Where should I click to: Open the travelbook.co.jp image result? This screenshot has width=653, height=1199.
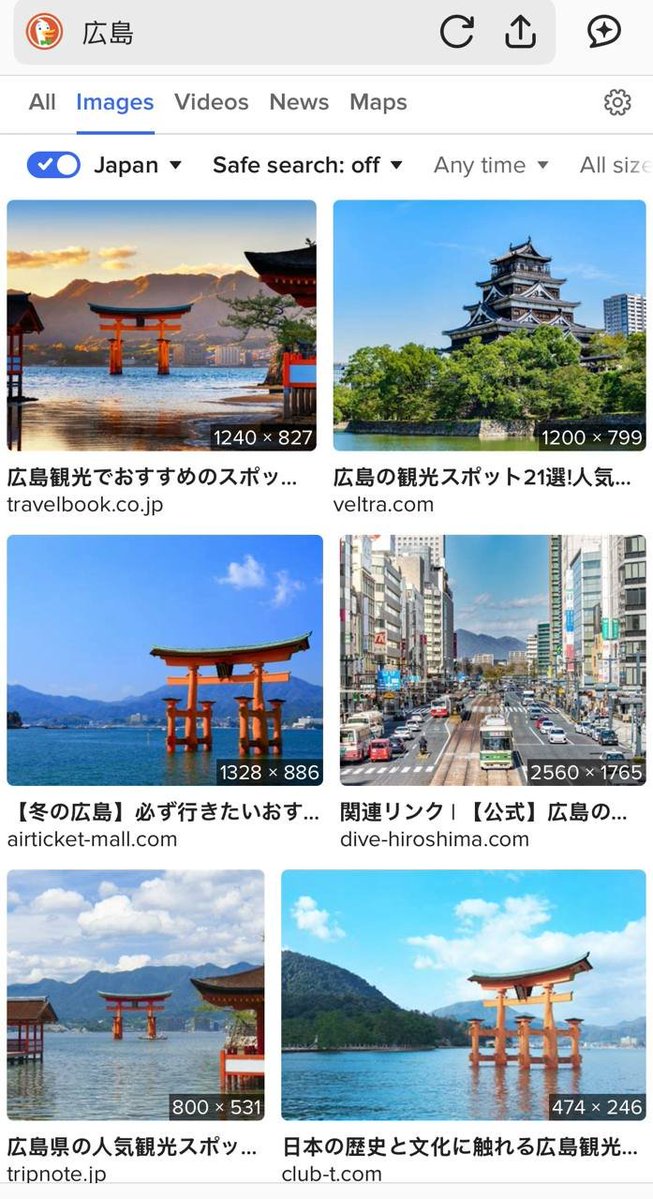161,326
